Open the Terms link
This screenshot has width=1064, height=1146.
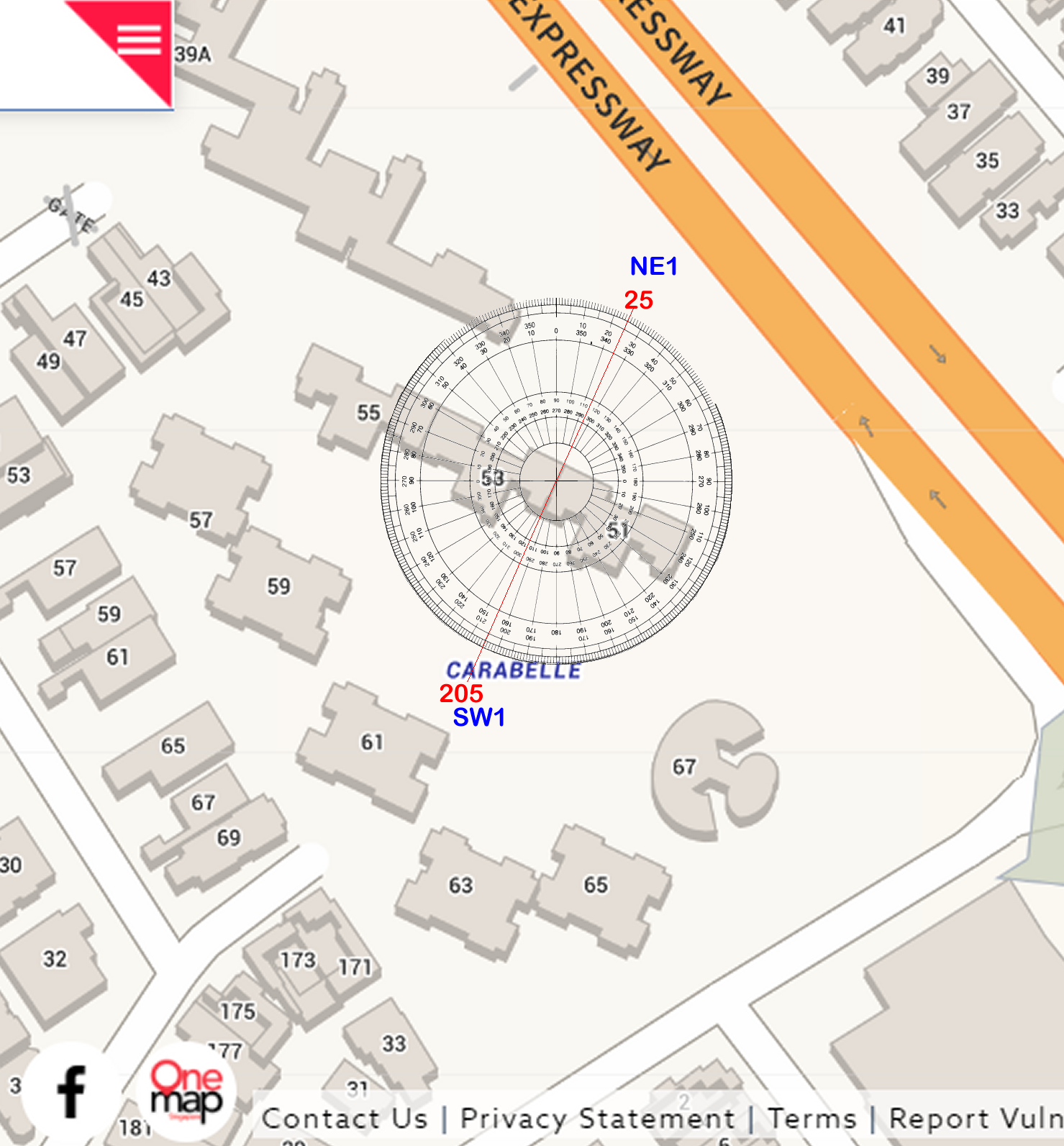click(x=811, y=1119)
